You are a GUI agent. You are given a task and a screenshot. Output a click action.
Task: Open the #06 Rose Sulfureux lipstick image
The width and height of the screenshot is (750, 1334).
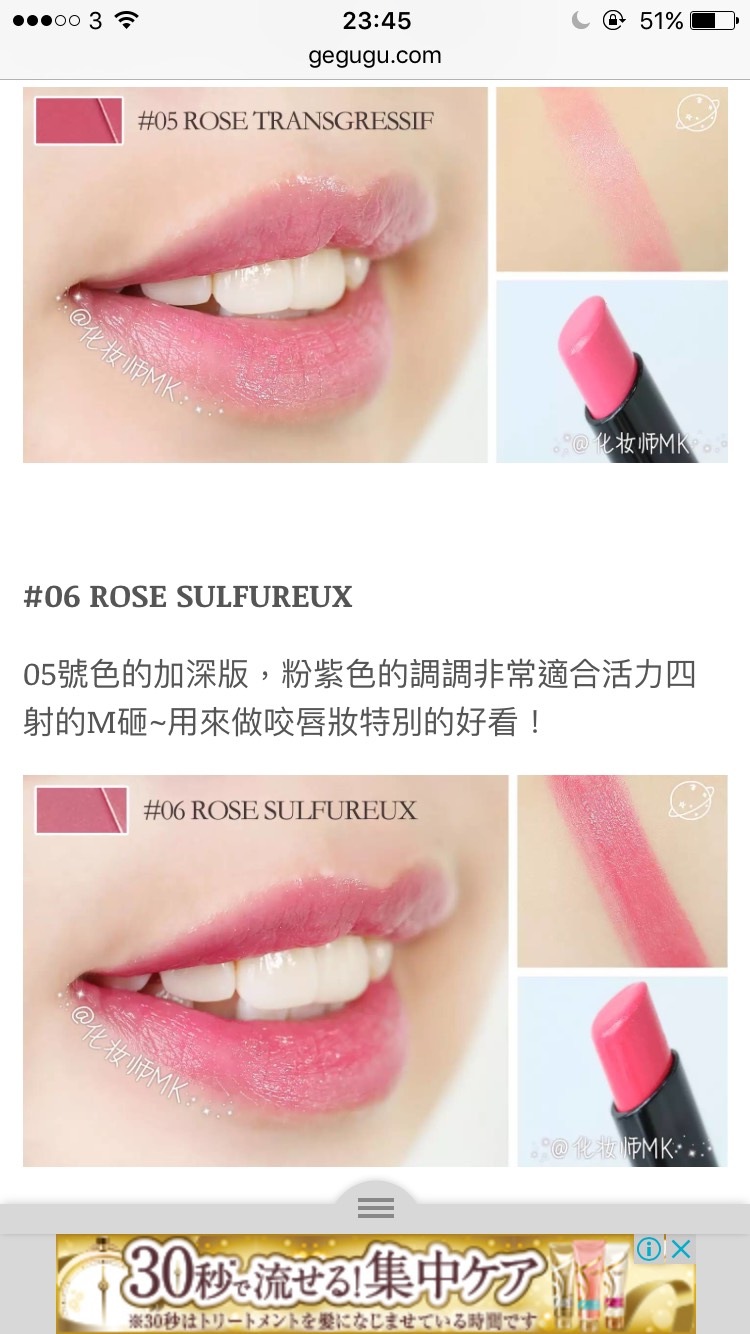coord(375,970)
